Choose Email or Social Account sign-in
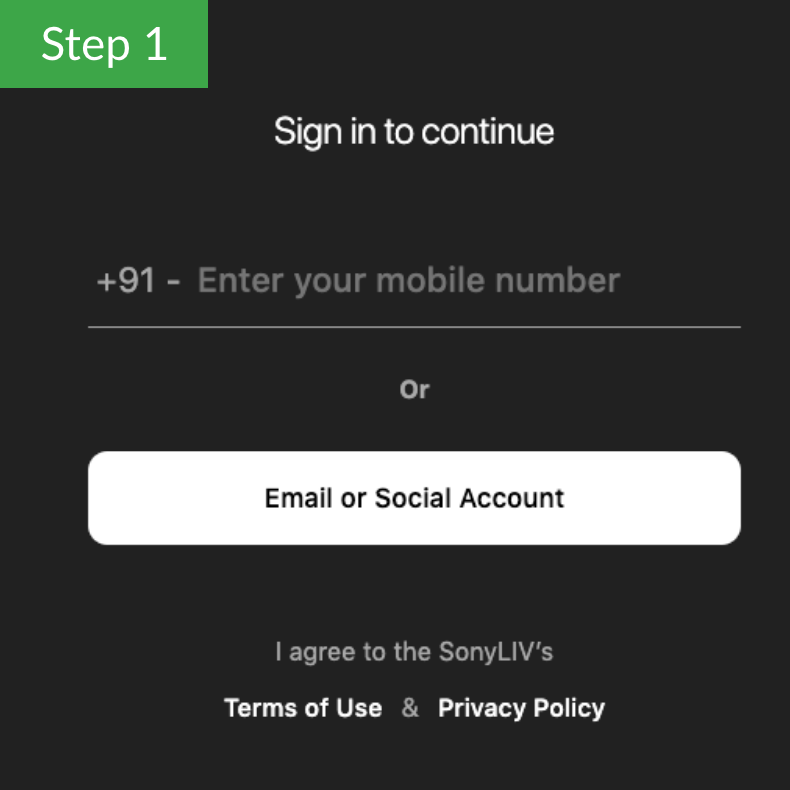Image resolution: width=790 pixels, height=790 pixels. (414, 498)
